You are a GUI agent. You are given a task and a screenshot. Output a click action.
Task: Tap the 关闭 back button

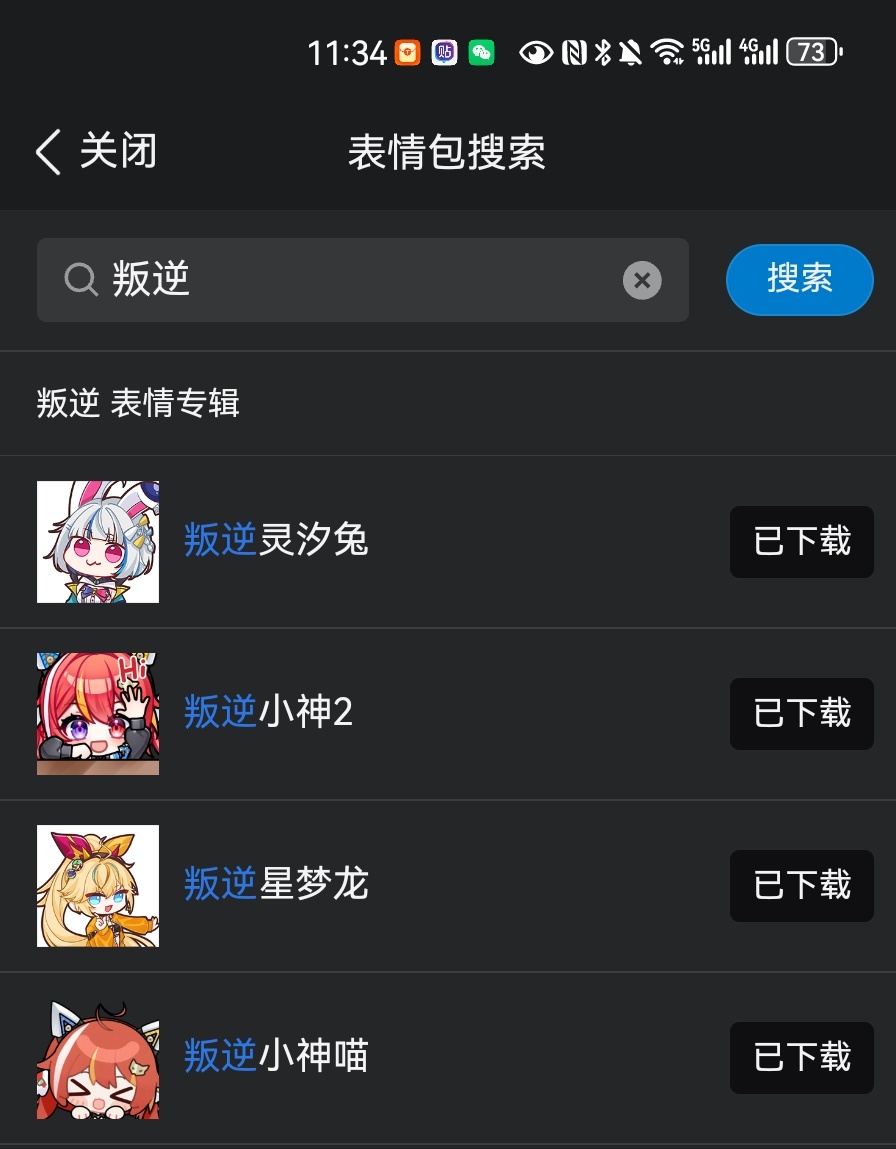97,152
